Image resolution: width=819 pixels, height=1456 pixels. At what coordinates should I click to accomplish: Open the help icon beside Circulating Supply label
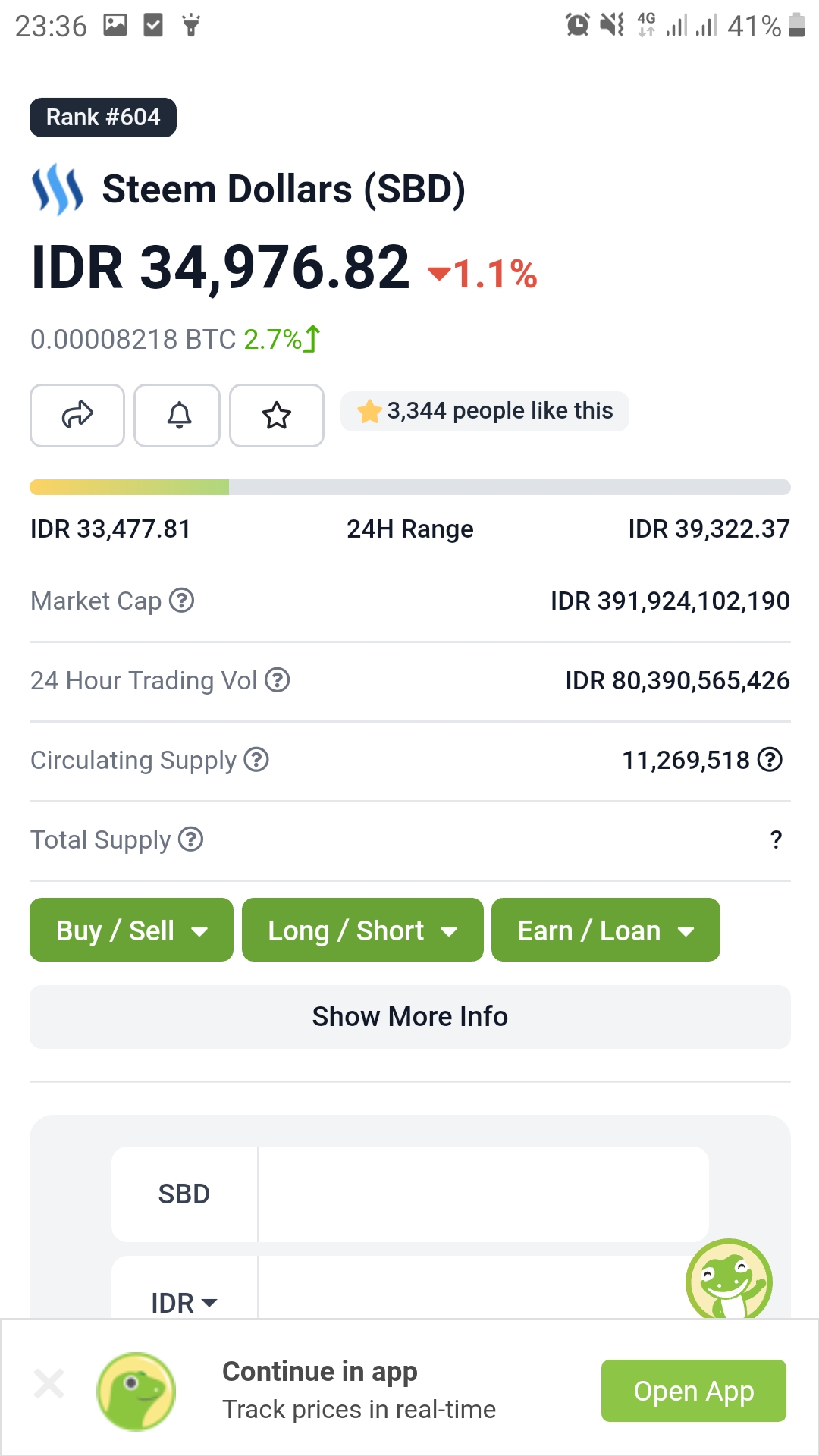256,759
